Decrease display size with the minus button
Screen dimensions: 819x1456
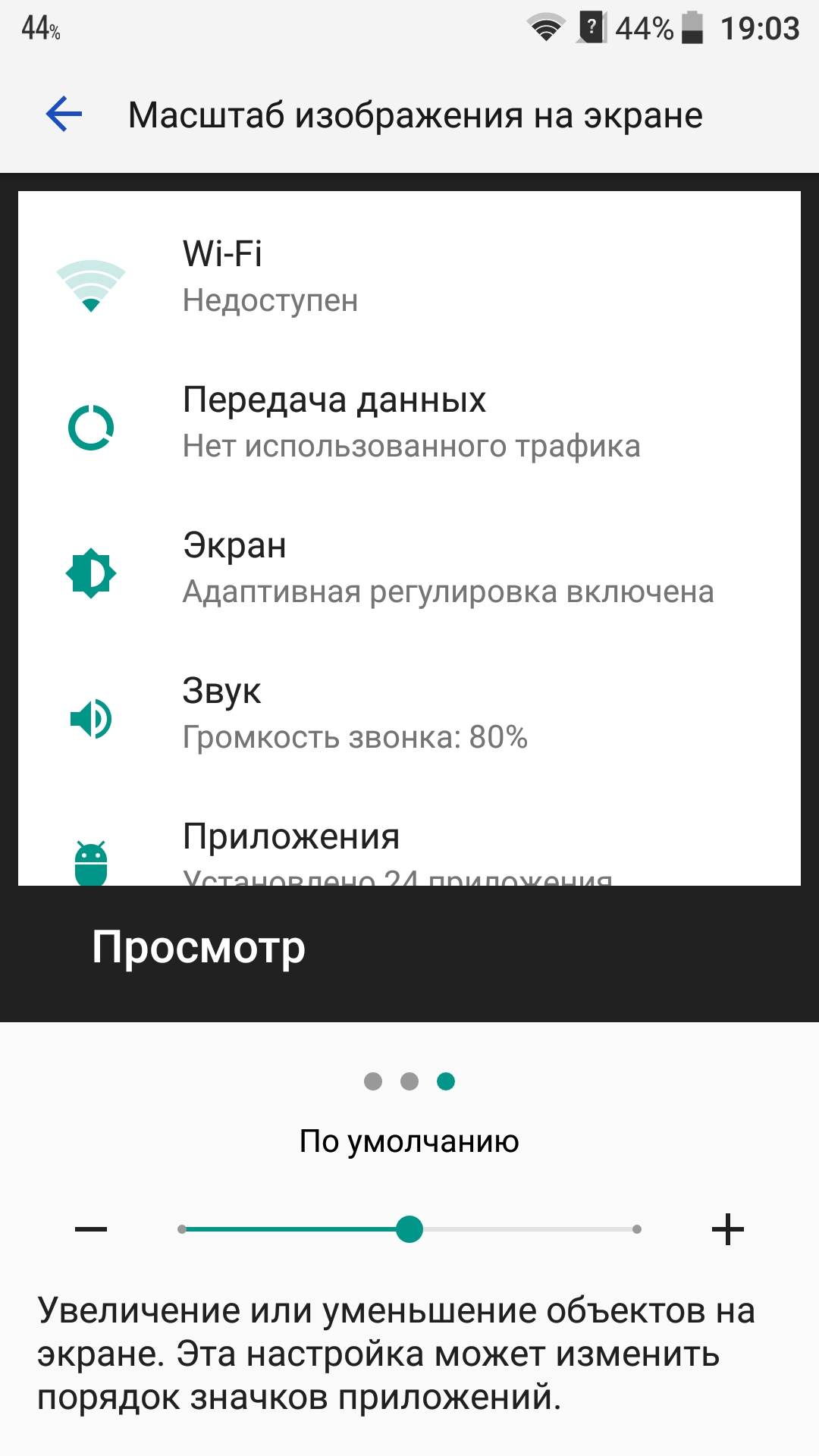[x=91, y=1229]
